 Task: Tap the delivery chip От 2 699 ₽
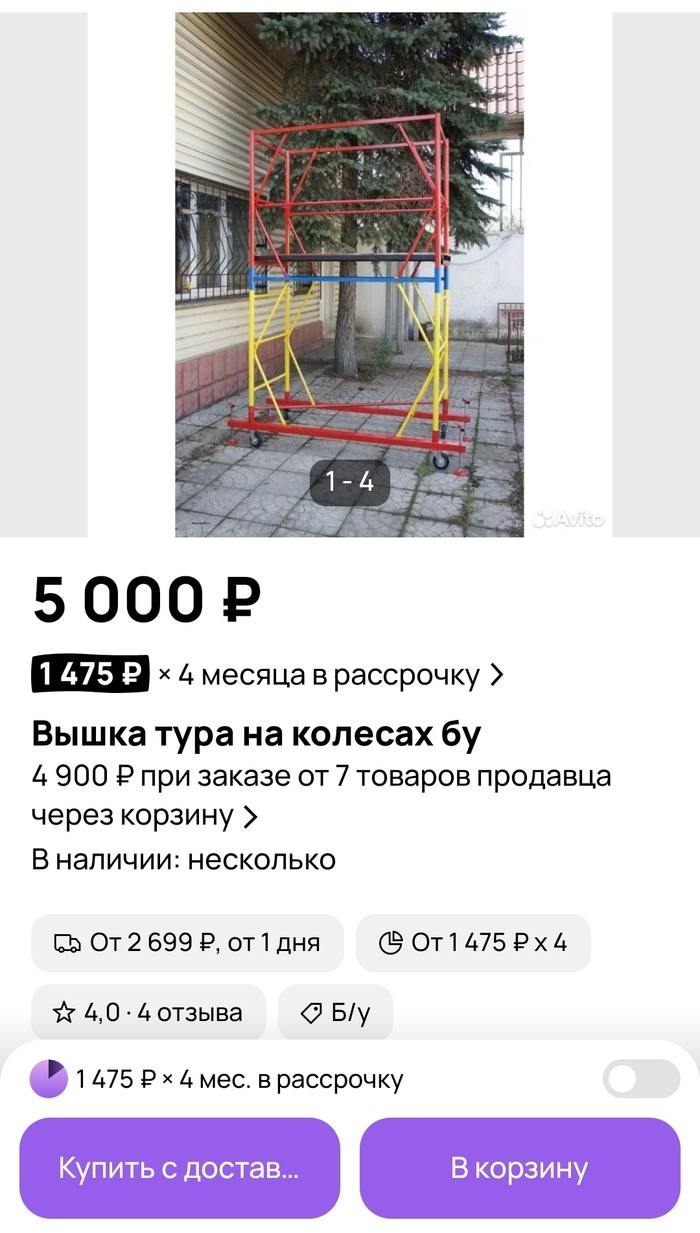click(187, 942)
